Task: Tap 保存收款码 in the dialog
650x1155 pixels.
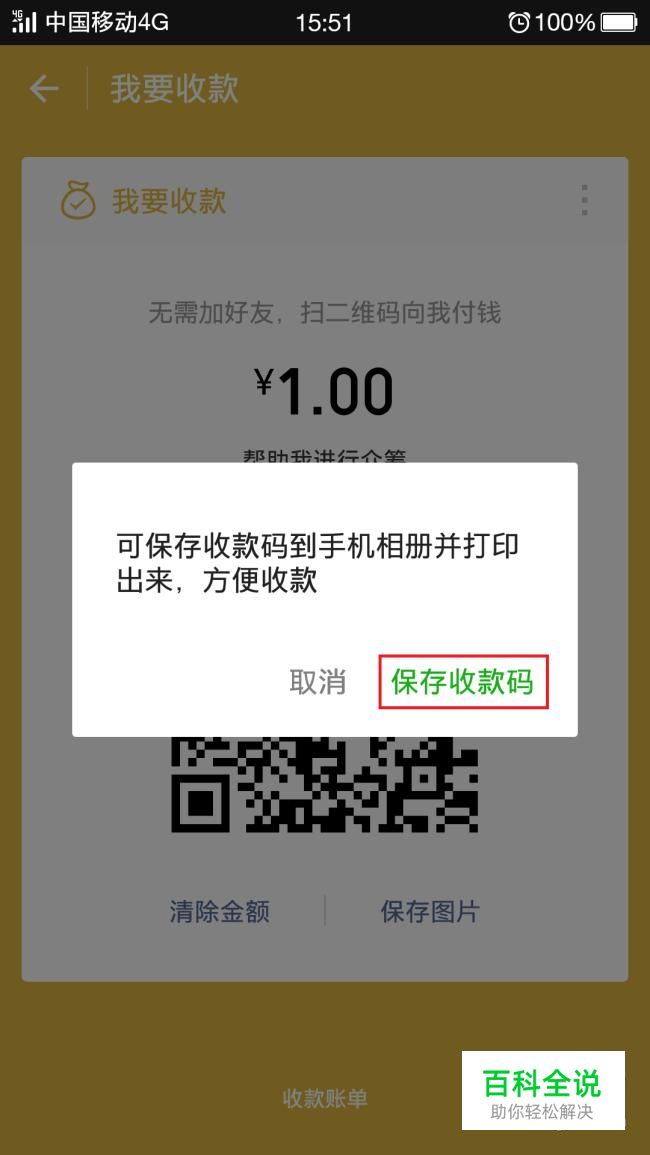Action: (x=463, y=682)
